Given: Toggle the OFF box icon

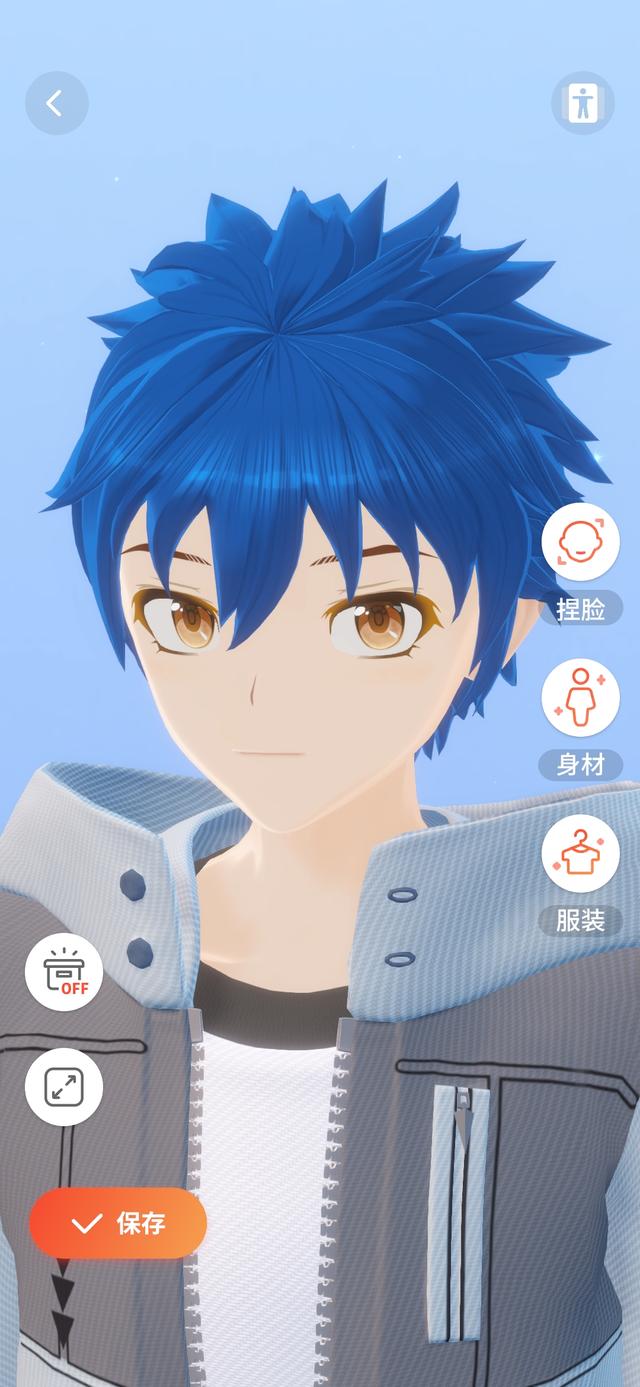Looking at the screenshot, I should 64,973.
